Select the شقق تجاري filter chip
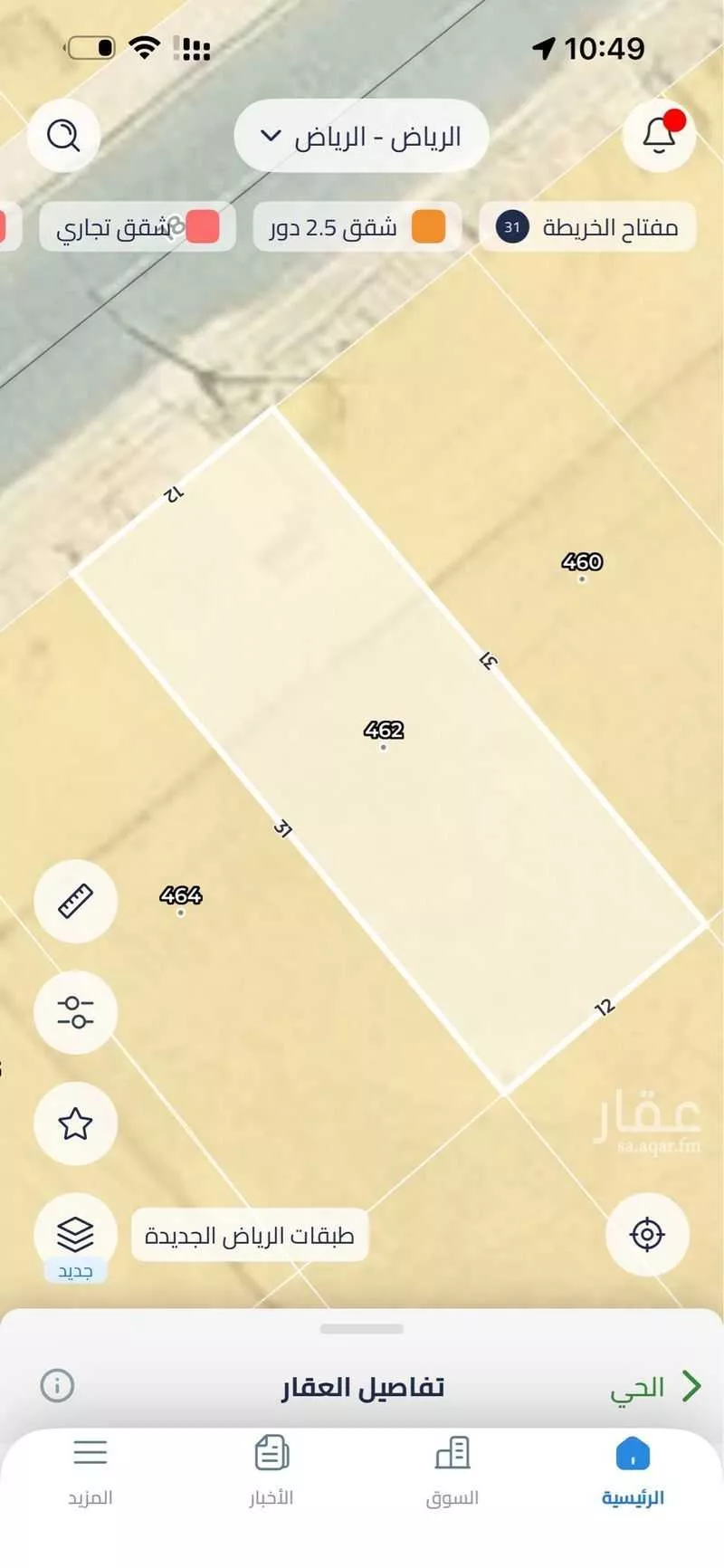Image resolution: width=724 pixels, height=1568 pixels. 138,227
